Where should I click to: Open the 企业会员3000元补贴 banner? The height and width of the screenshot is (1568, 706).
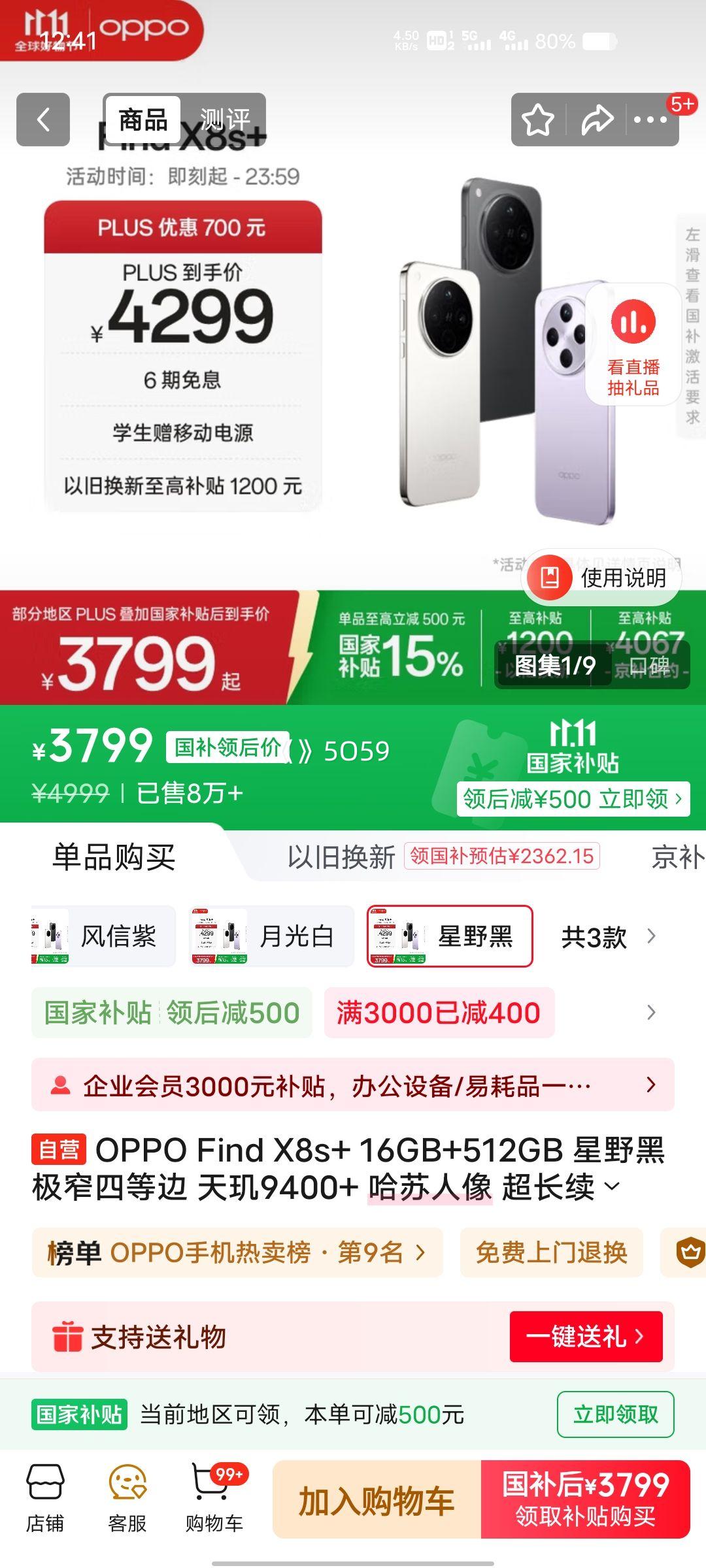353,1085
